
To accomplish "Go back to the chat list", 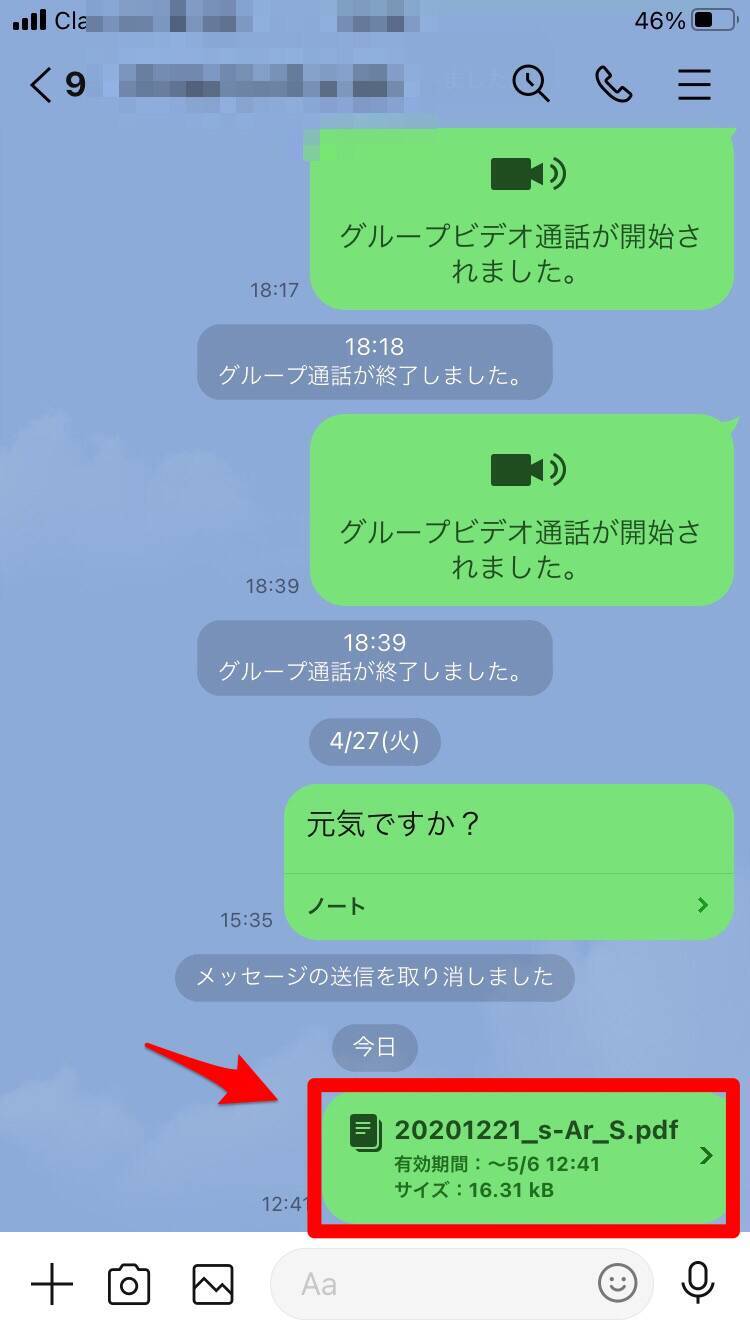I will click(x=42, y=85).
